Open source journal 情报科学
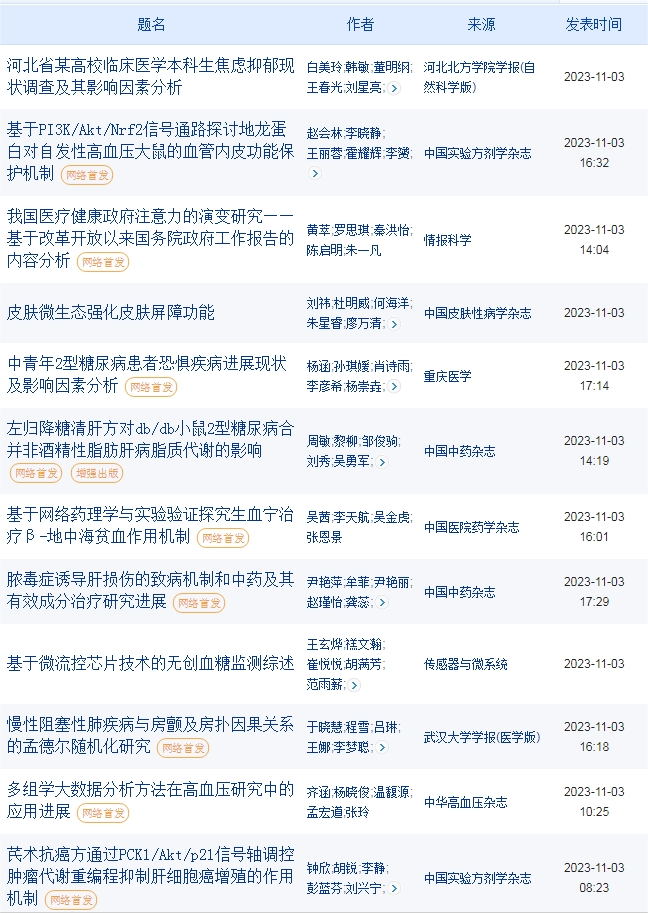The height and width of the screenshot is (913, 648). click(x=447, y=240)
